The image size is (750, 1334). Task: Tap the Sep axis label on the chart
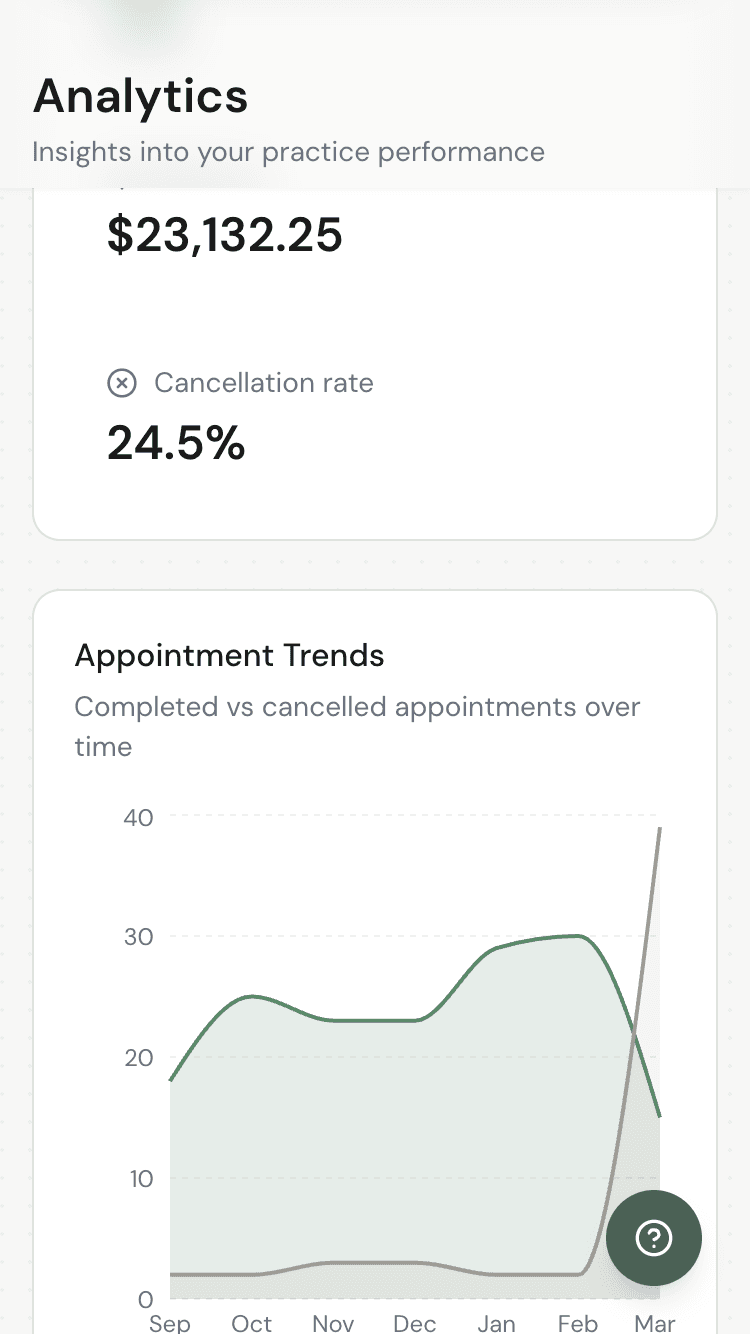tap(170, 1323)
